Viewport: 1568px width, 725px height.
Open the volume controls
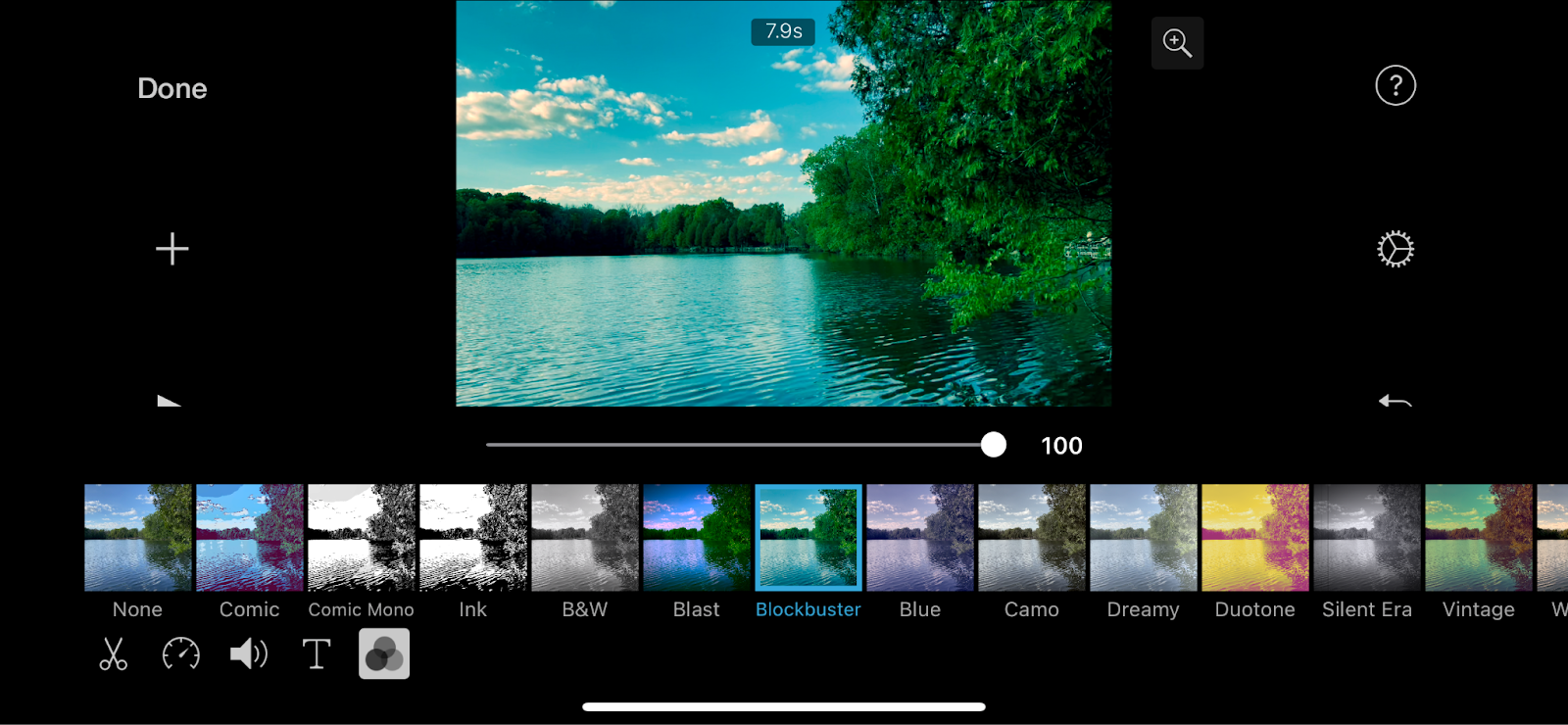249,653
